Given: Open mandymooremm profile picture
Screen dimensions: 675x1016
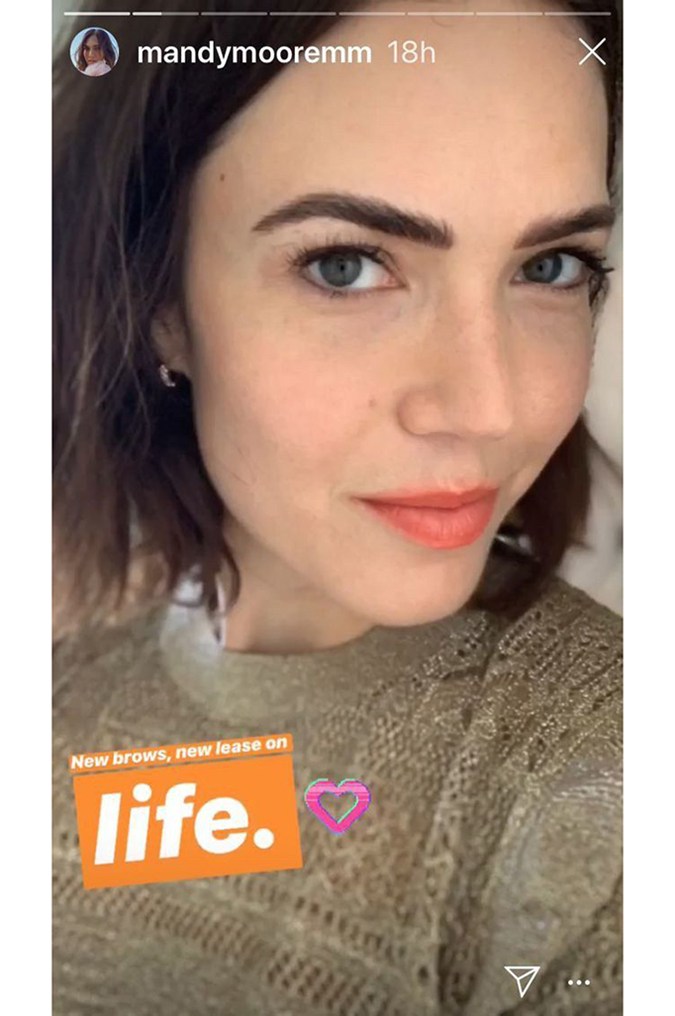Looking at the screenshot, I should (x=94, y=52).
